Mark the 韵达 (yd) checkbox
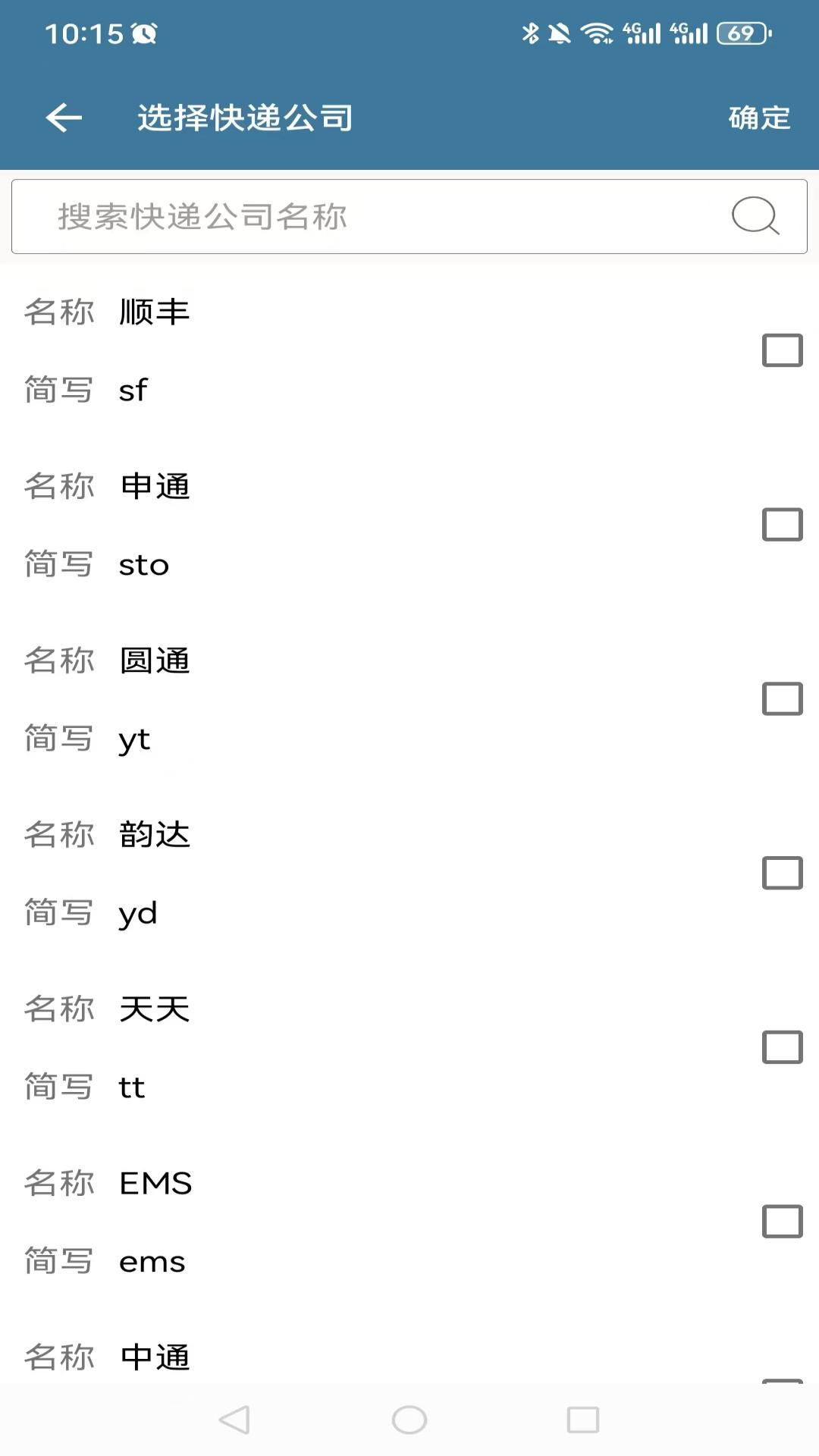Image resolution: width=819 pixels, height=1456 pixels. pos(782,874)
